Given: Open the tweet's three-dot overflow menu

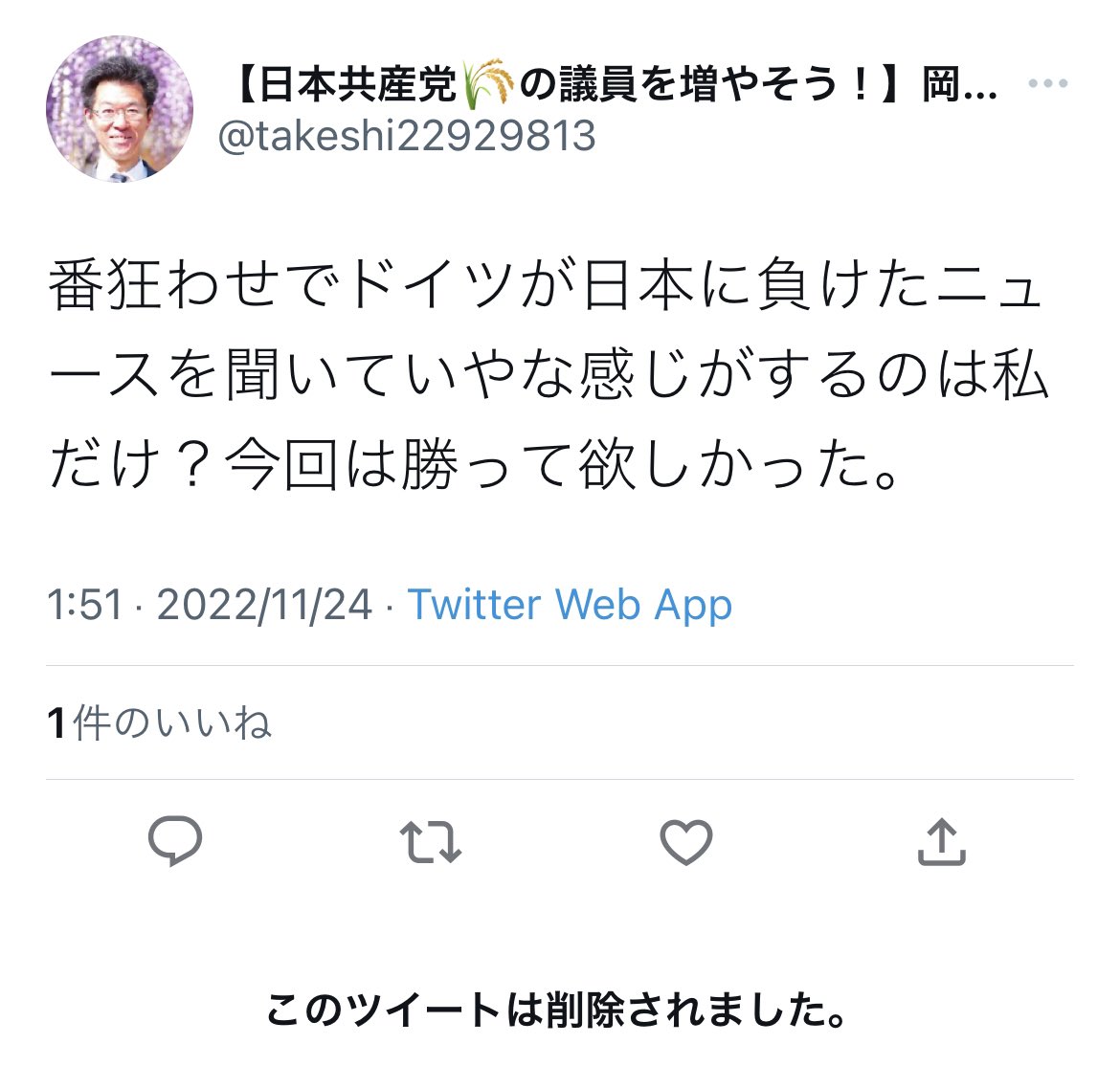Looking at the screenshot, I should tap(1047, 84).
